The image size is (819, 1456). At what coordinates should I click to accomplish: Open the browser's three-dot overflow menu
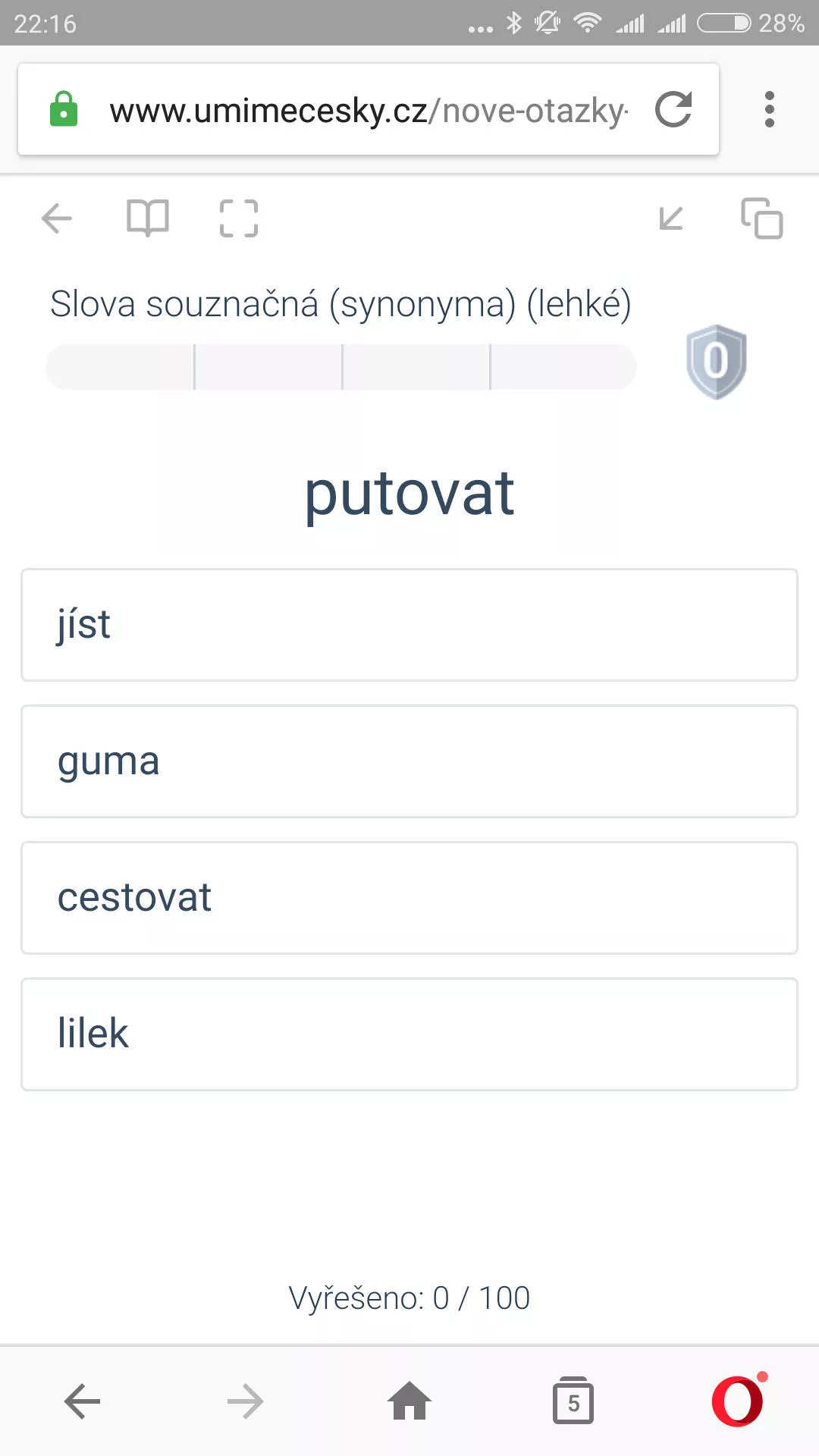(x=770, y=109)
